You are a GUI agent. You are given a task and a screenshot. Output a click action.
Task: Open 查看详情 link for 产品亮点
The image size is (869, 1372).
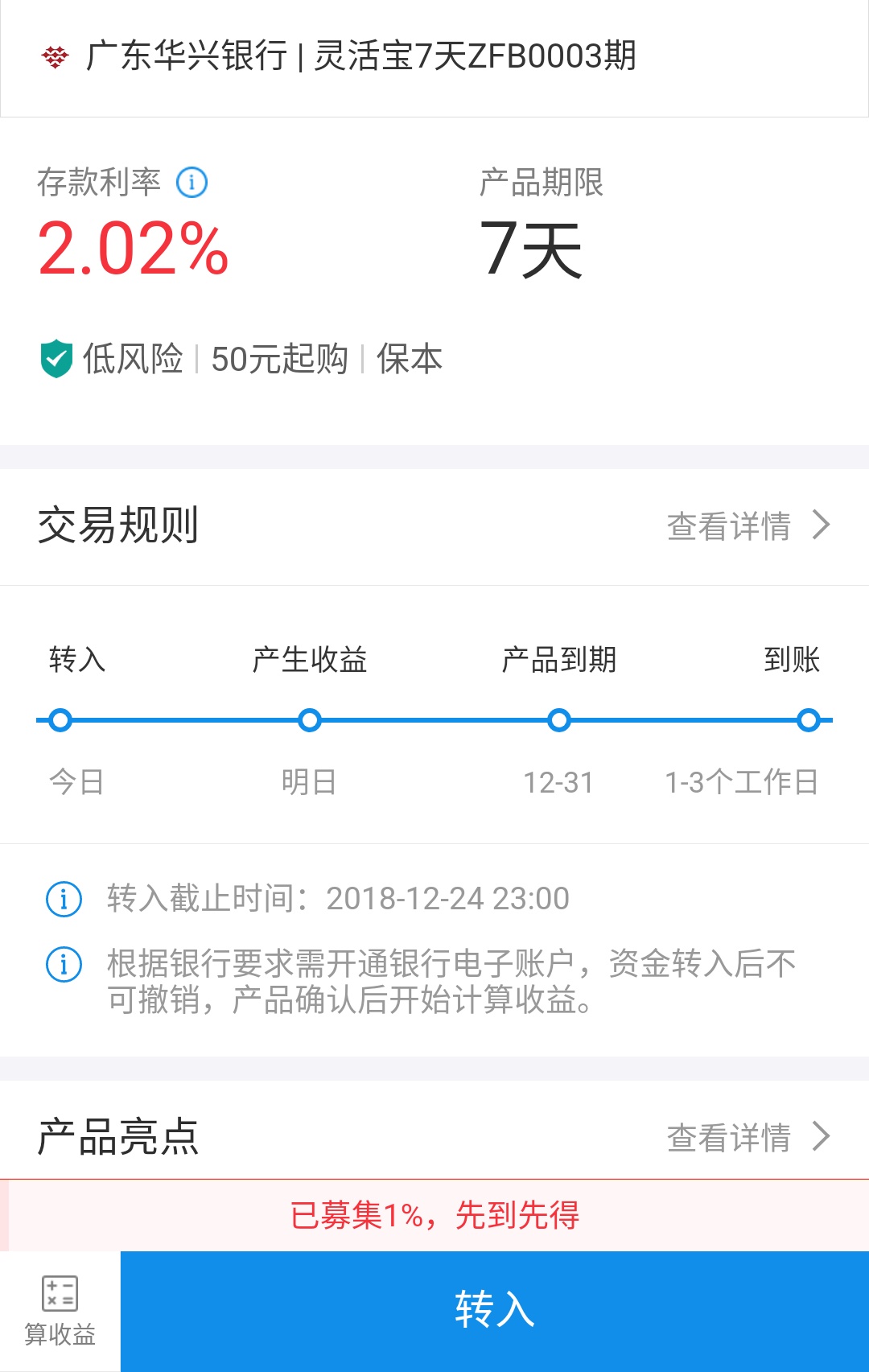(727, 1136)
